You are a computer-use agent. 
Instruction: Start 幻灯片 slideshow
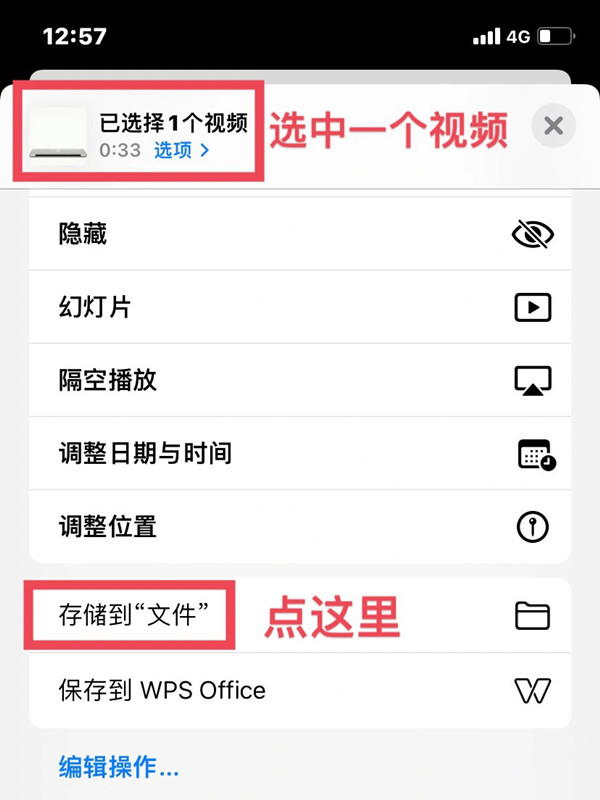click(300, 307)
